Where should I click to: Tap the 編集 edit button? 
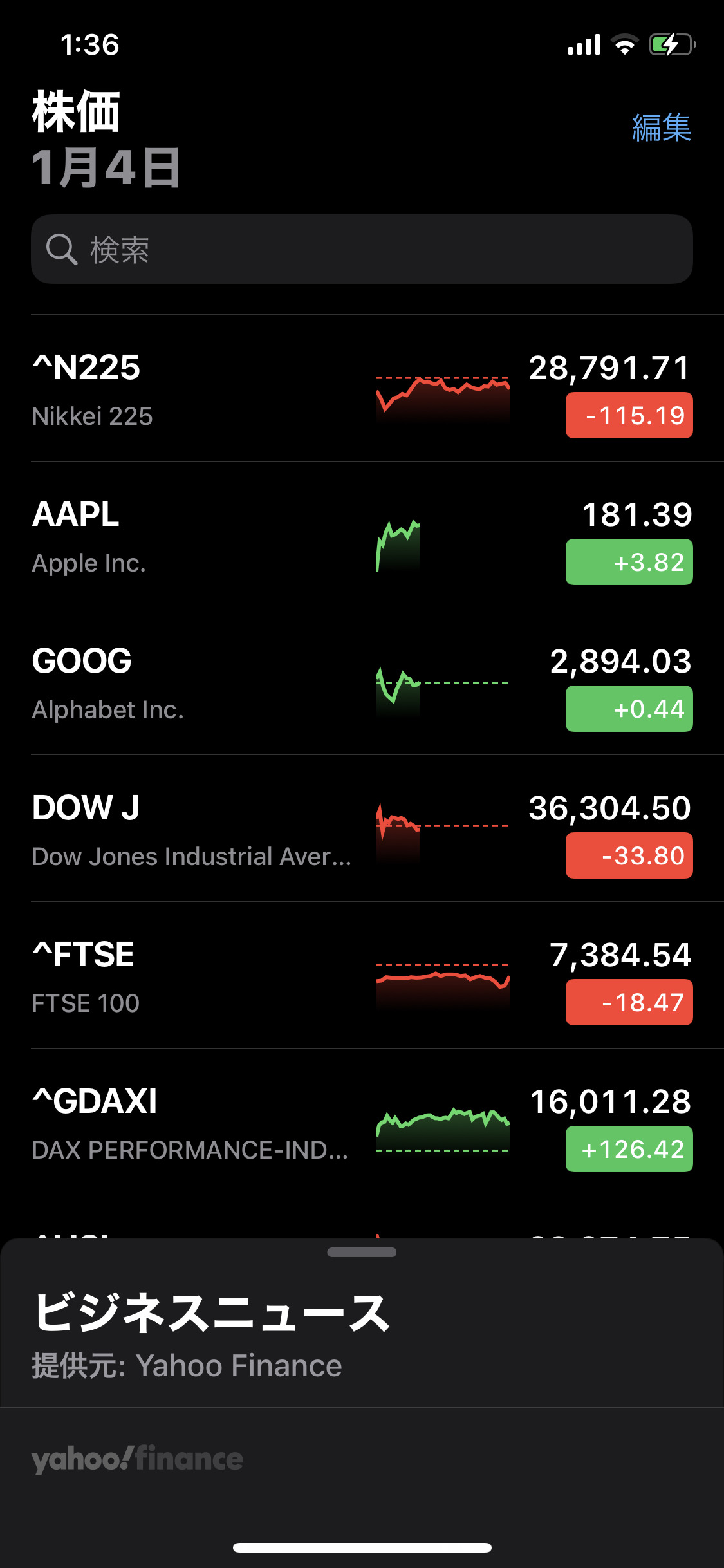661,127
